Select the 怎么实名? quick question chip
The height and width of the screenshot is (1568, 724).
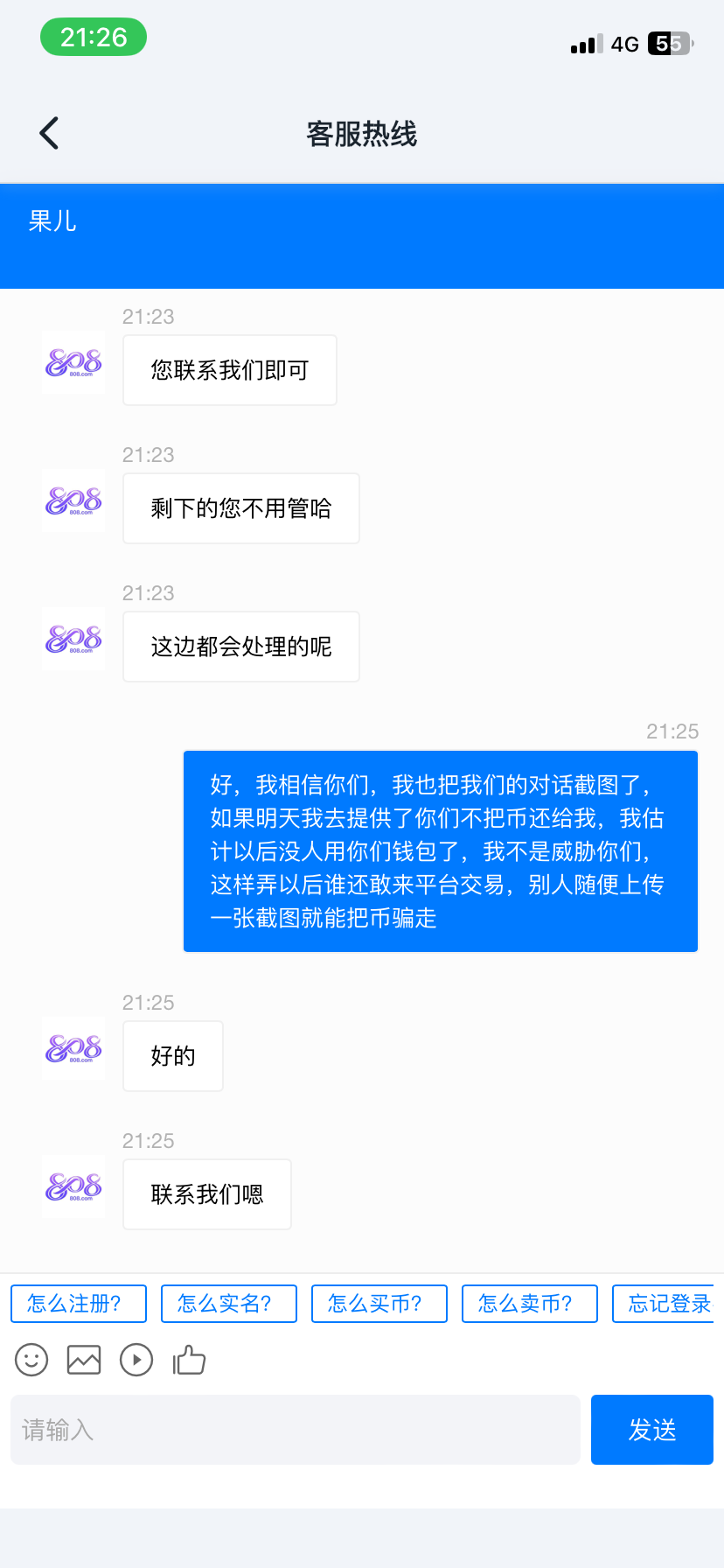[x=229, y=1304]
